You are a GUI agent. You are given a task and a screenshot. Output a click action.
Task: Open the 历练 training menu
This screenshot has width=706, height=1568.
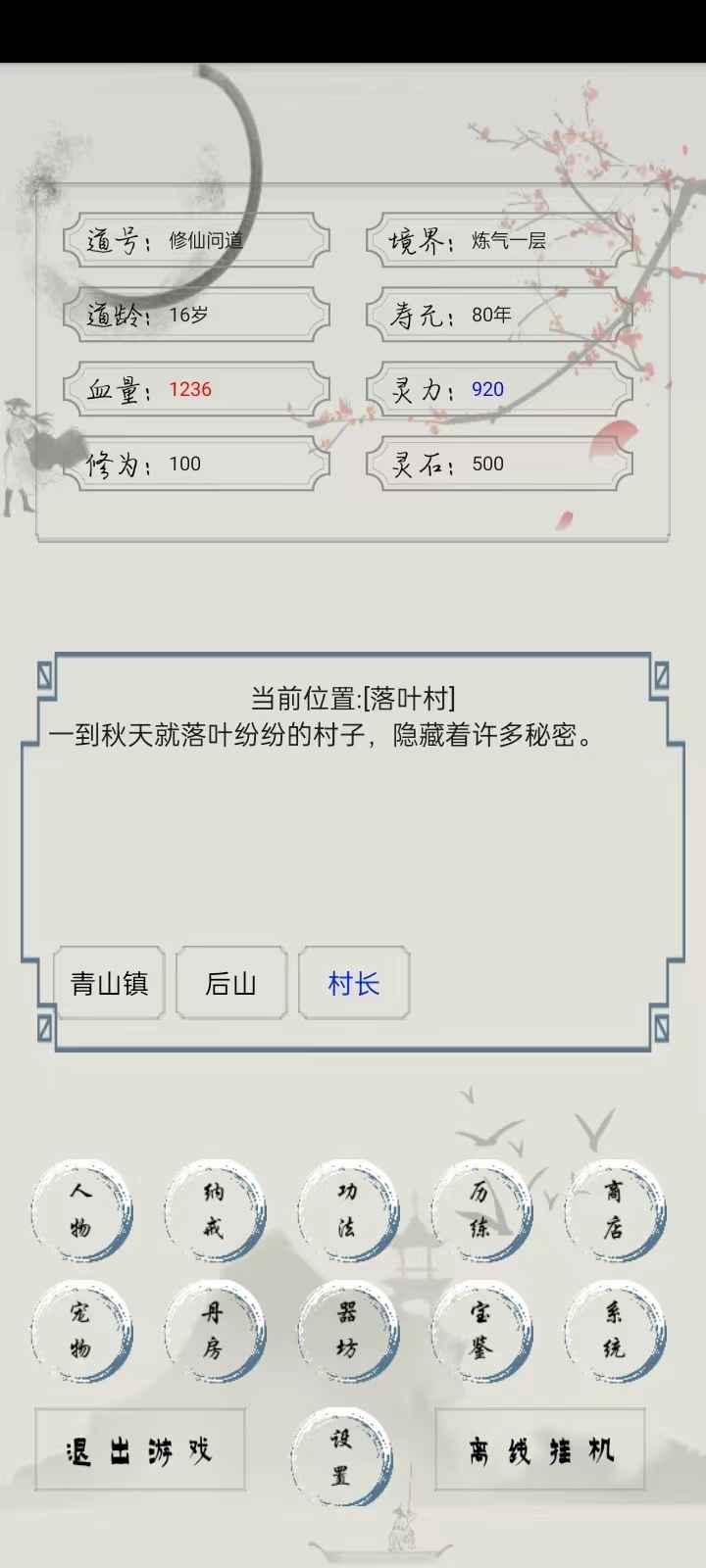480,1210
